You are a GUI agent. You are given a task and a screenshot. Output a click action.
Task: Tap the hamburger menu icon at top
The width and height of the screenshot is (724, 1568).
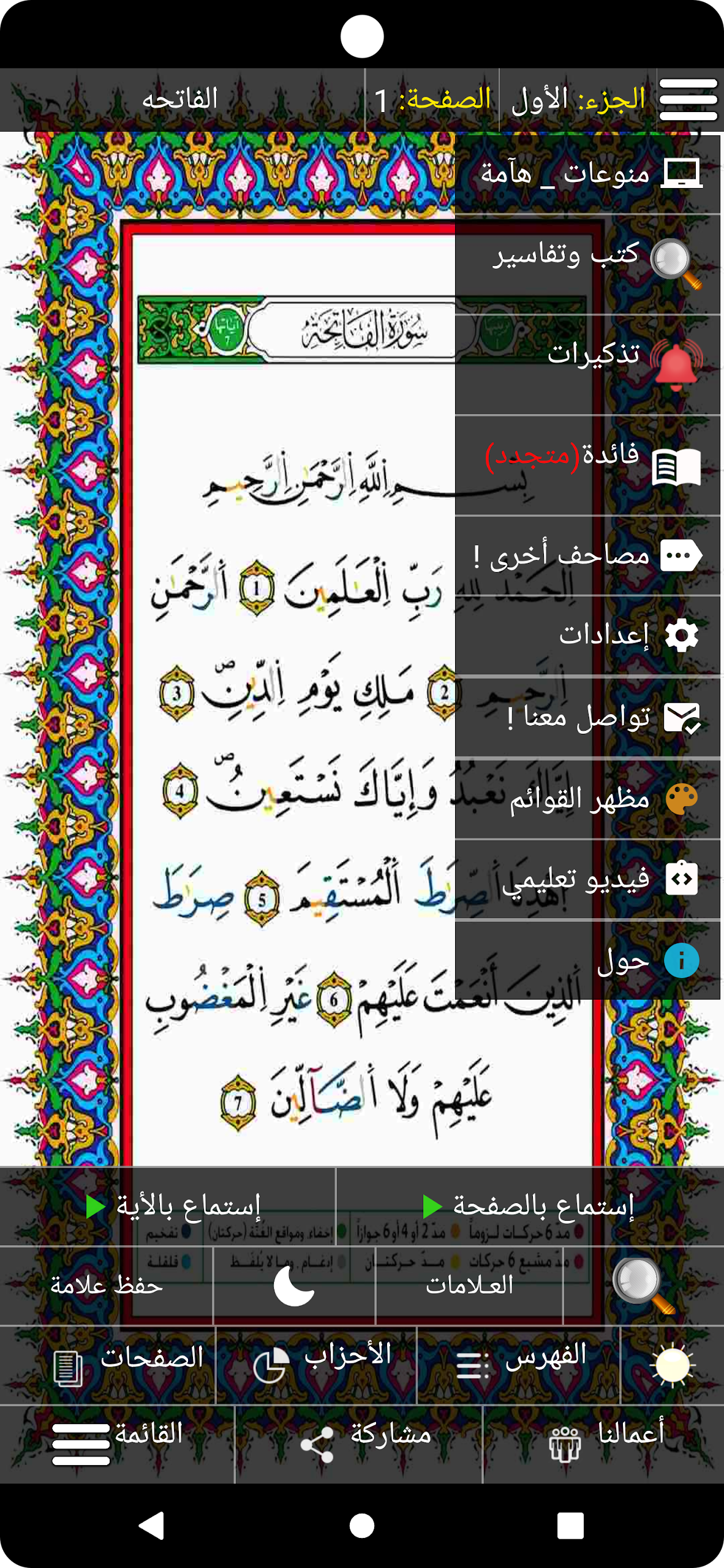tap(688, 100)
